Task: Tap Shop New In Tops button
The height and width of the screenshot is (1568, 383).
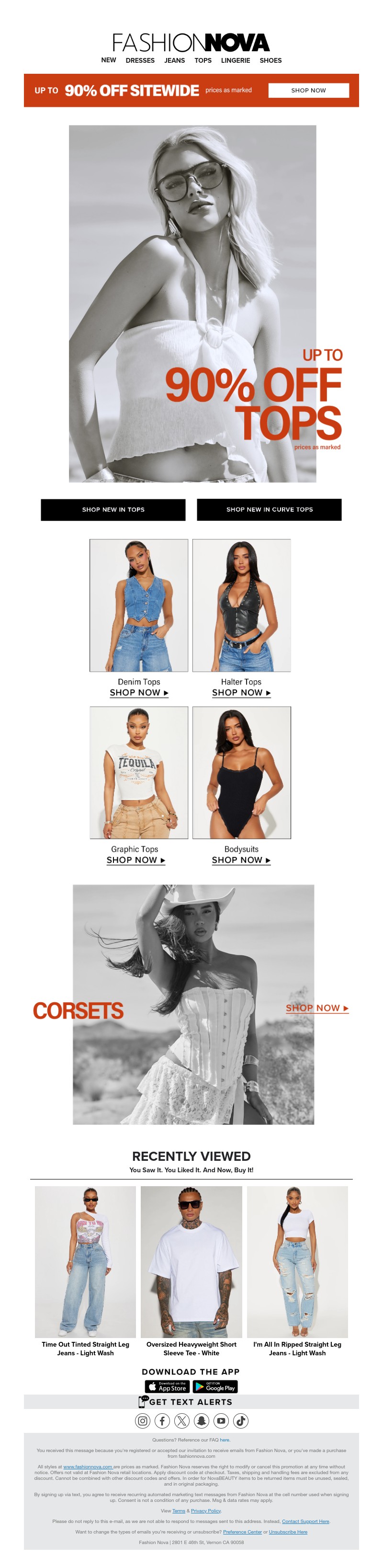Action: click(x=113, y=509)
